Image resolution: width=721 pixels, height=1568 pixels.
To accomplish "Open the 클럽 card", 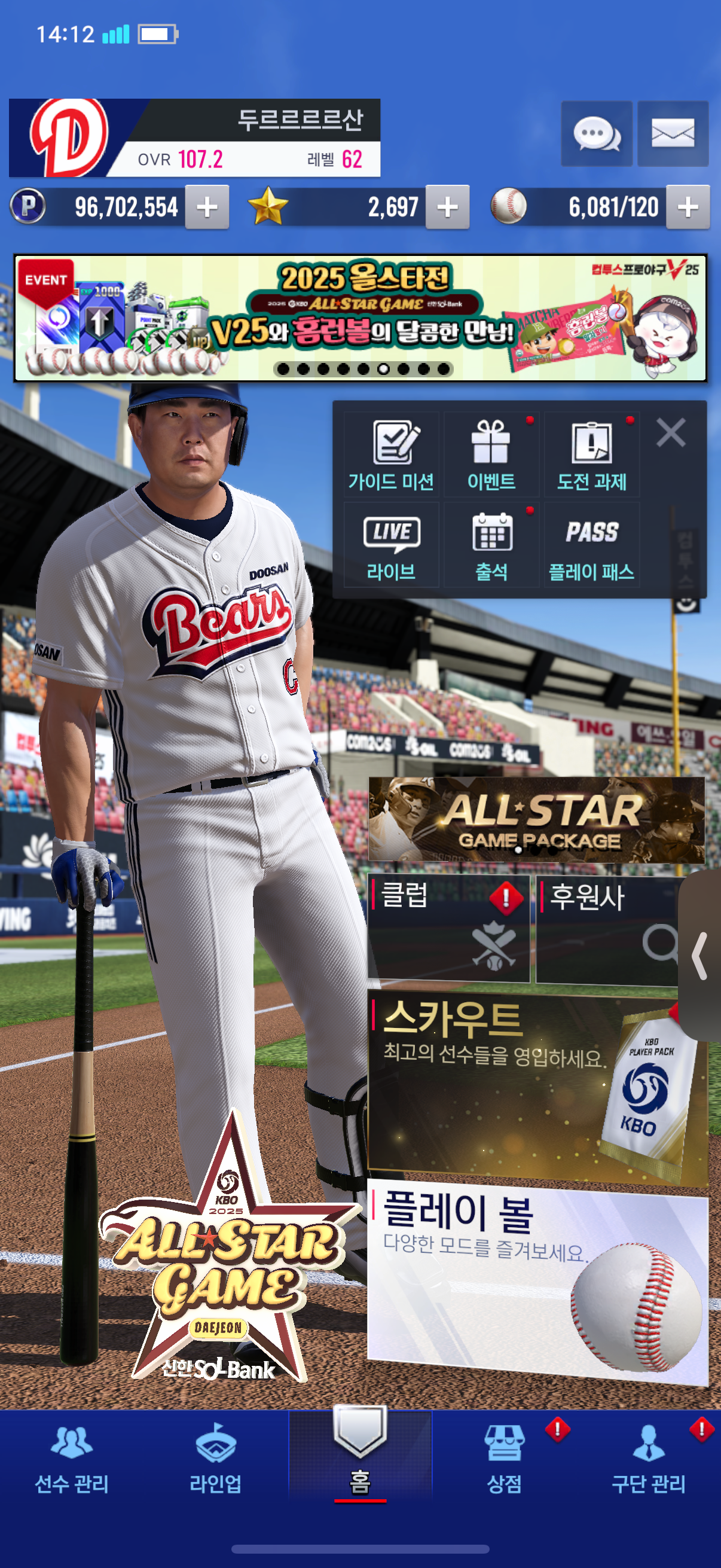I will click(448, 929).
